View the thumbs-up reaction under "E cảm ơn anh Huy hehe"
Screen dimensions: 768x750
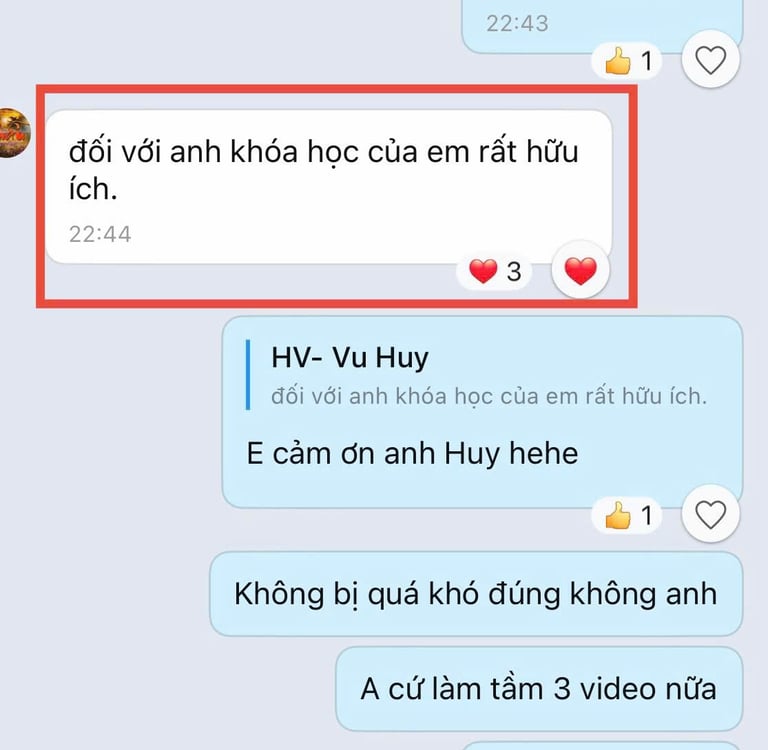[627, 515]
